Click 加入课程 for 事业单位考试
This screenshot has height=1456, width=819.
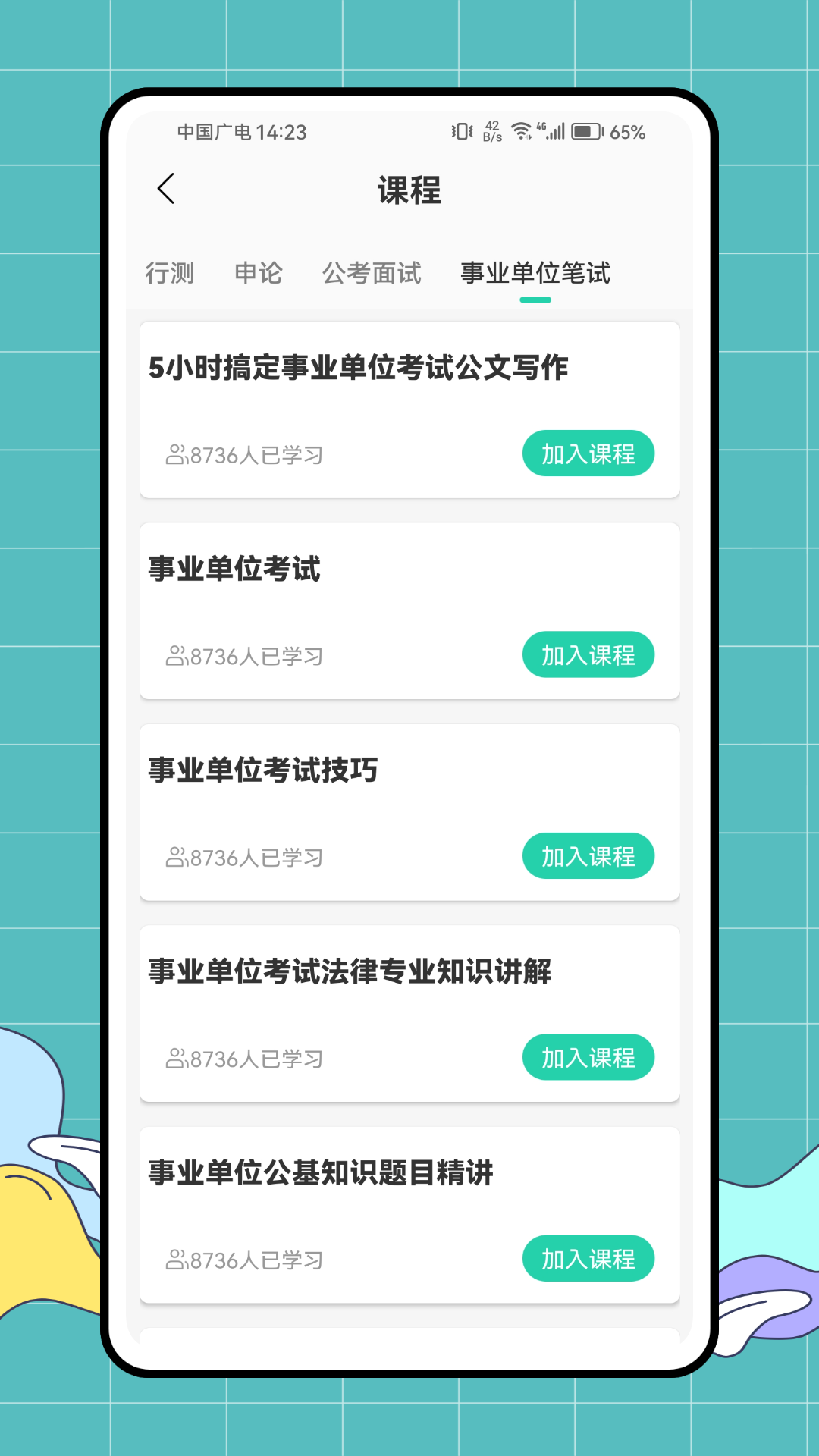(x=588, y=655)
